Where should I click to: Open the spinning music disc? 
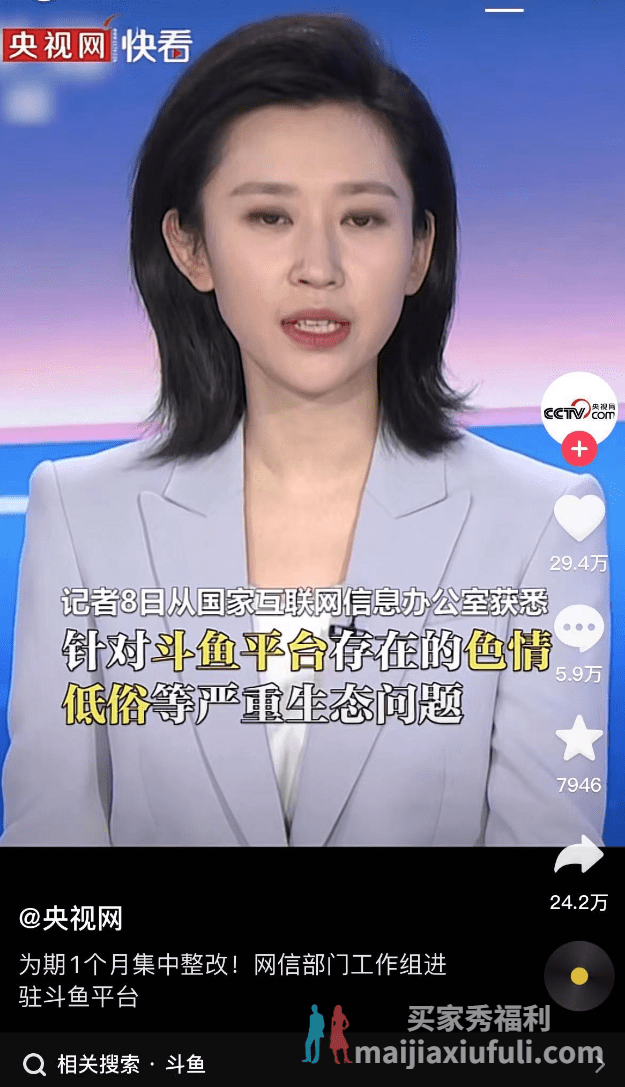[579, 975]
